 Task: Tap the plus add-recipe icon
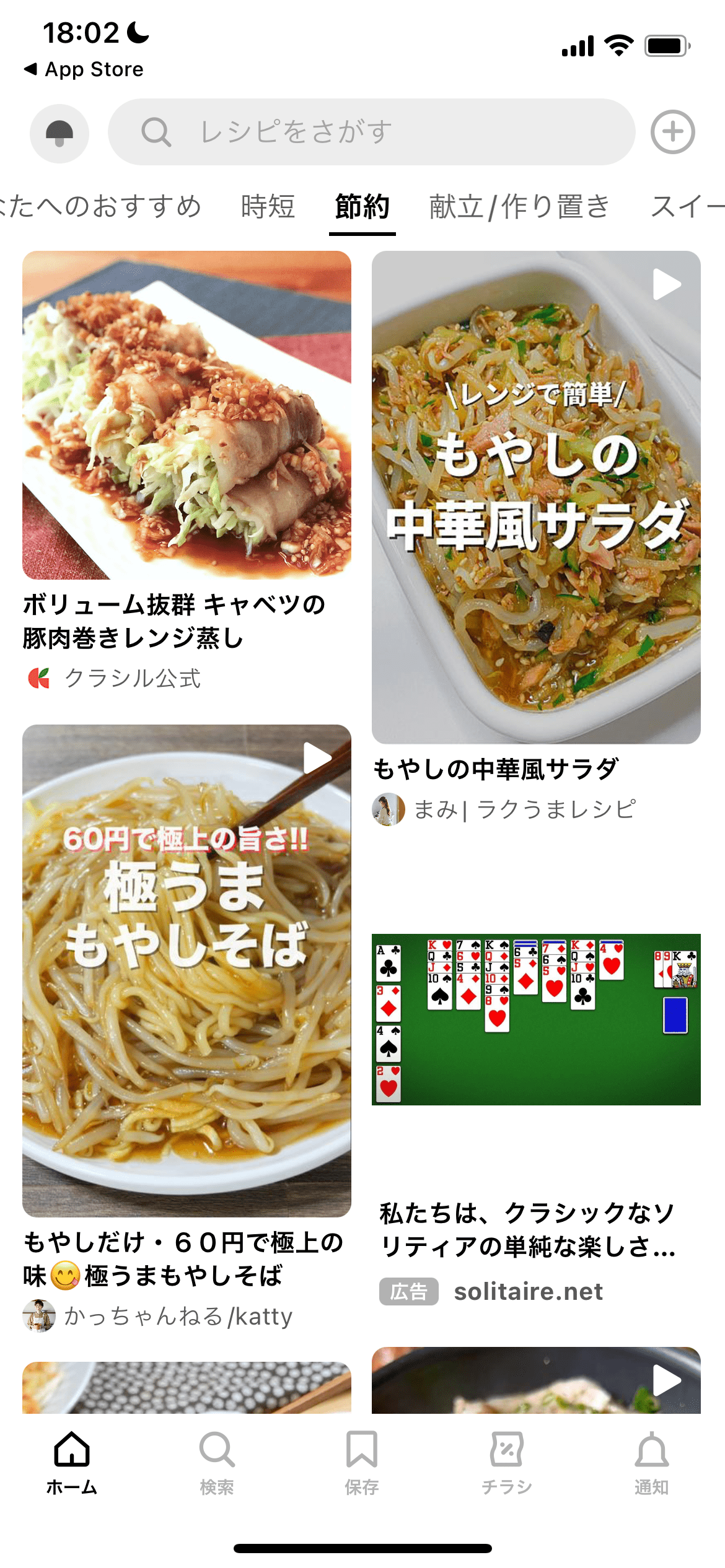point(672,132)
